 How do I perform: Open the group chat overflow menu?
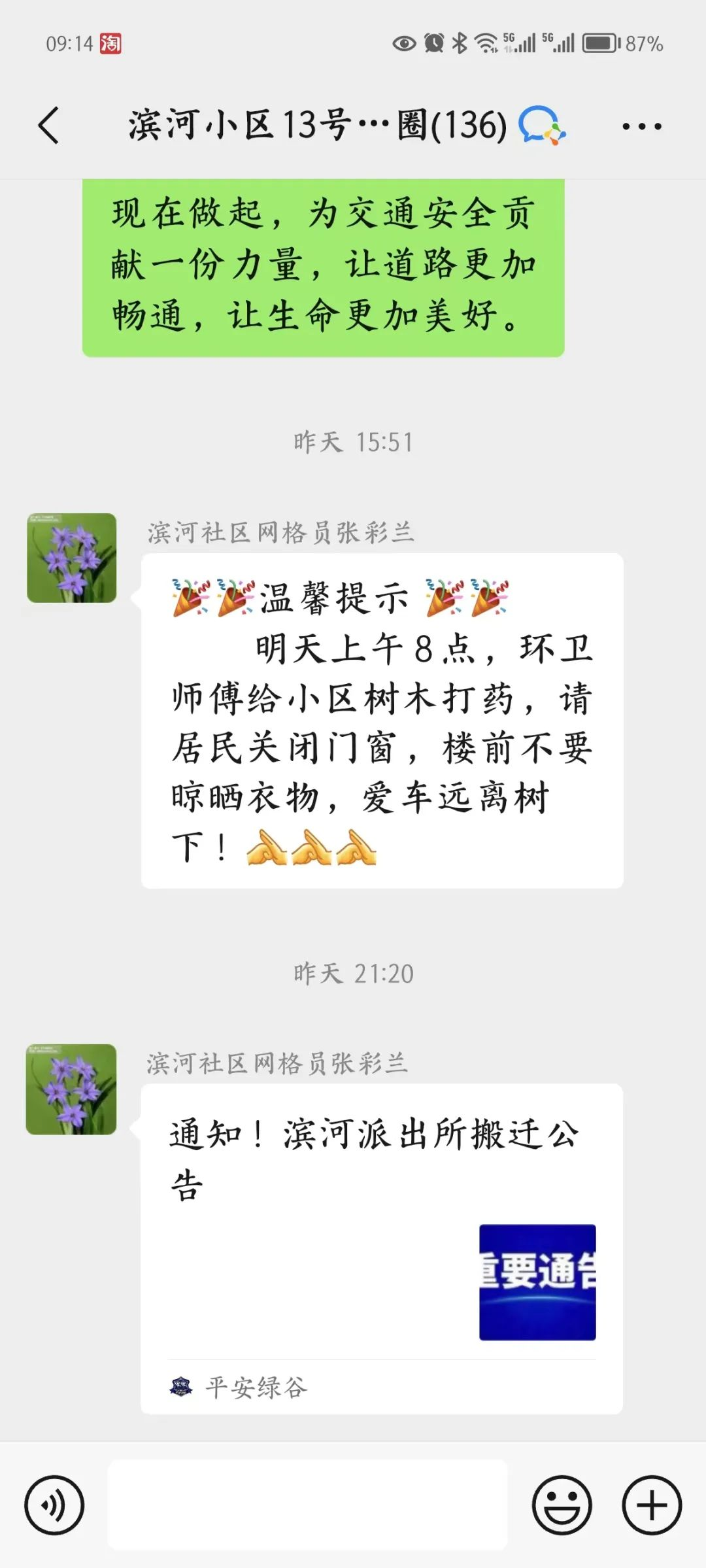click(x=641, y=126)
